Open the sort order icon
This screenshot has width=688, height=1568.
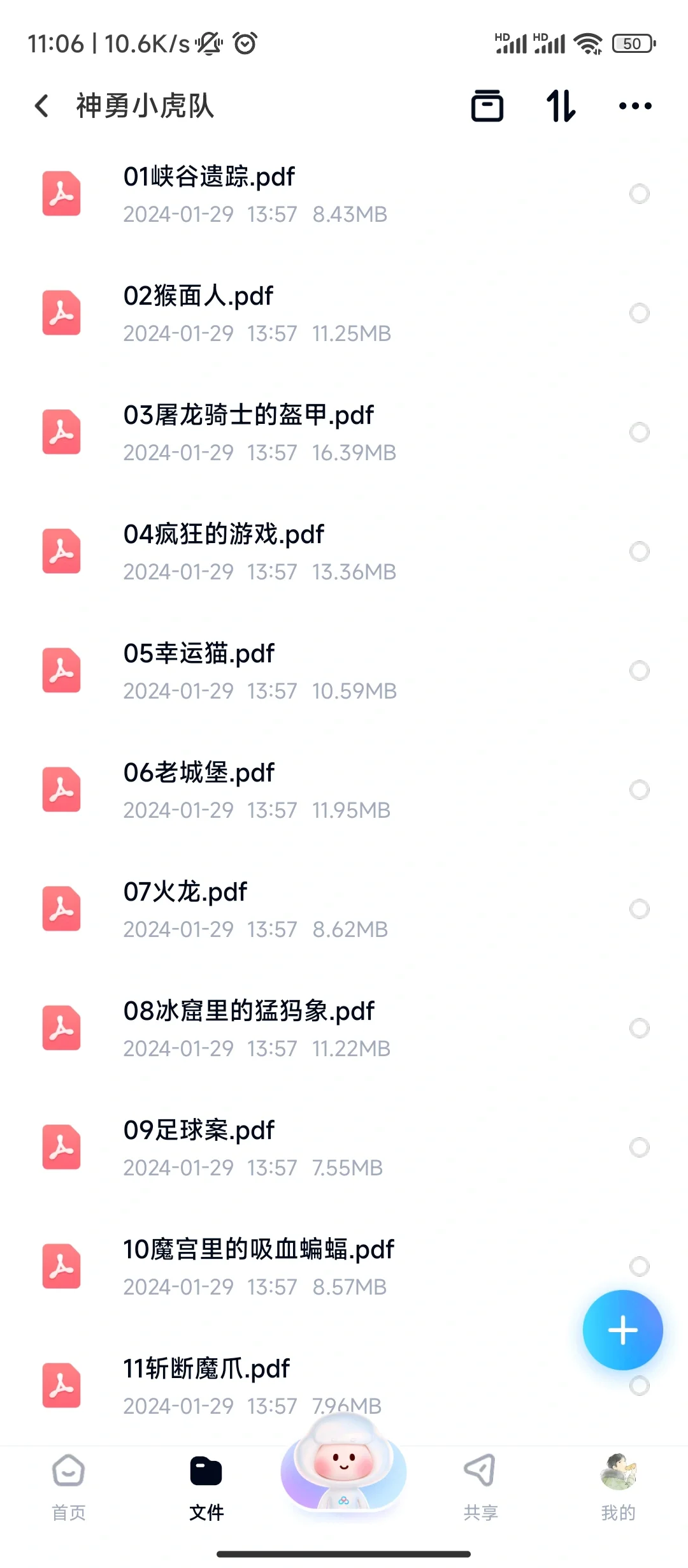coord(561,106)
